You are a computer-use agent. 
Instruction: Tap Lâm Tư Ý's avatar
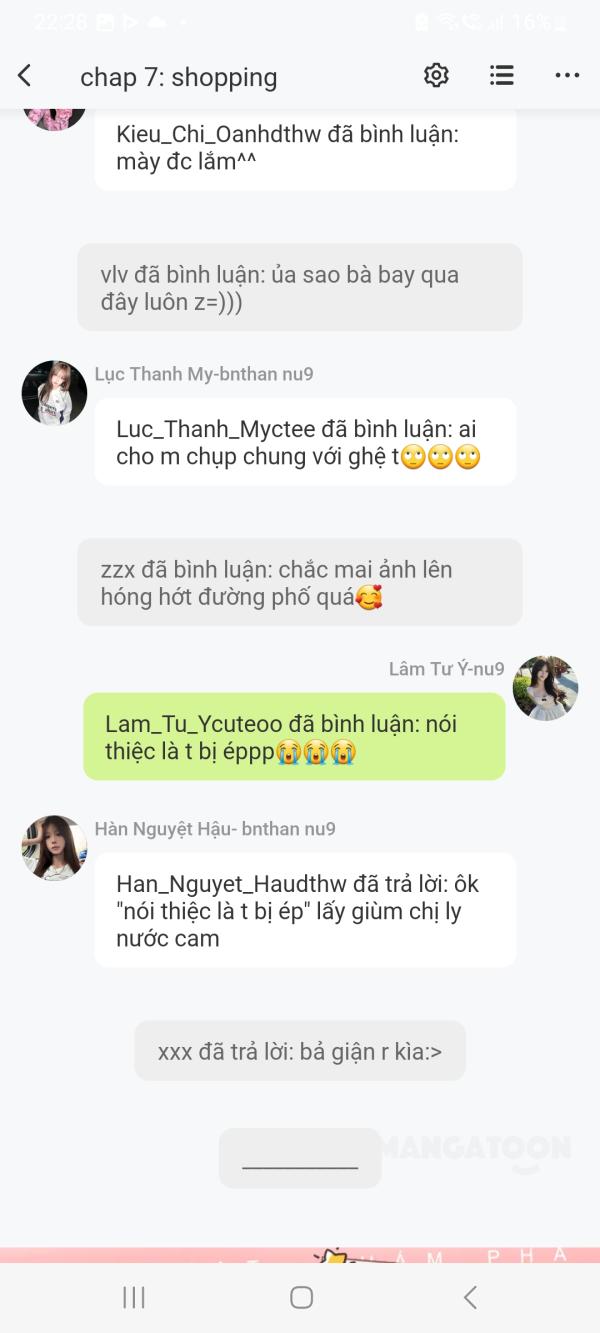(x=545, y=689)
